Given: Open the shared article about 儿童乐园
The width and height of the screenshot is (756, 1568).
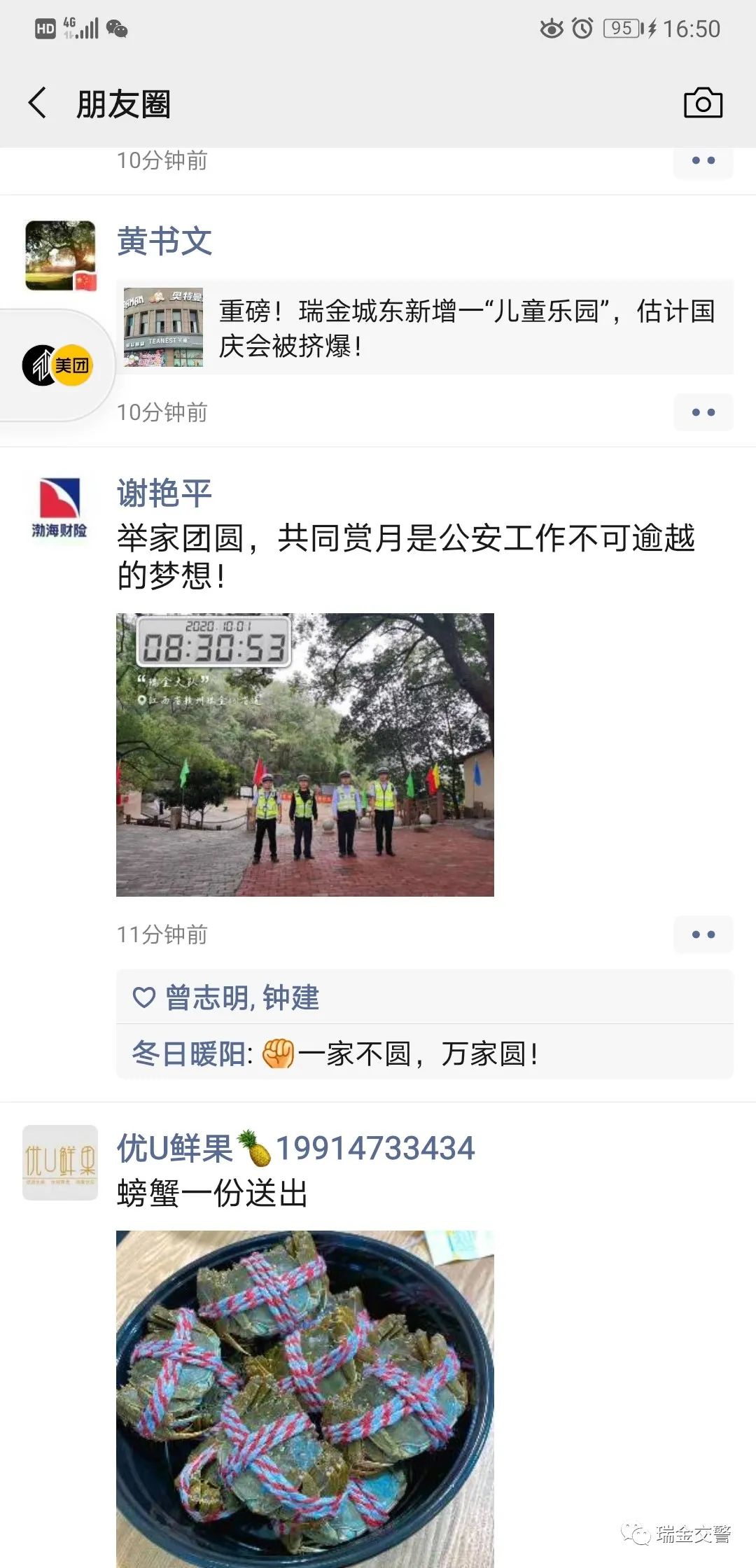Looking at the screenshot, I should (x=424, y=327).
